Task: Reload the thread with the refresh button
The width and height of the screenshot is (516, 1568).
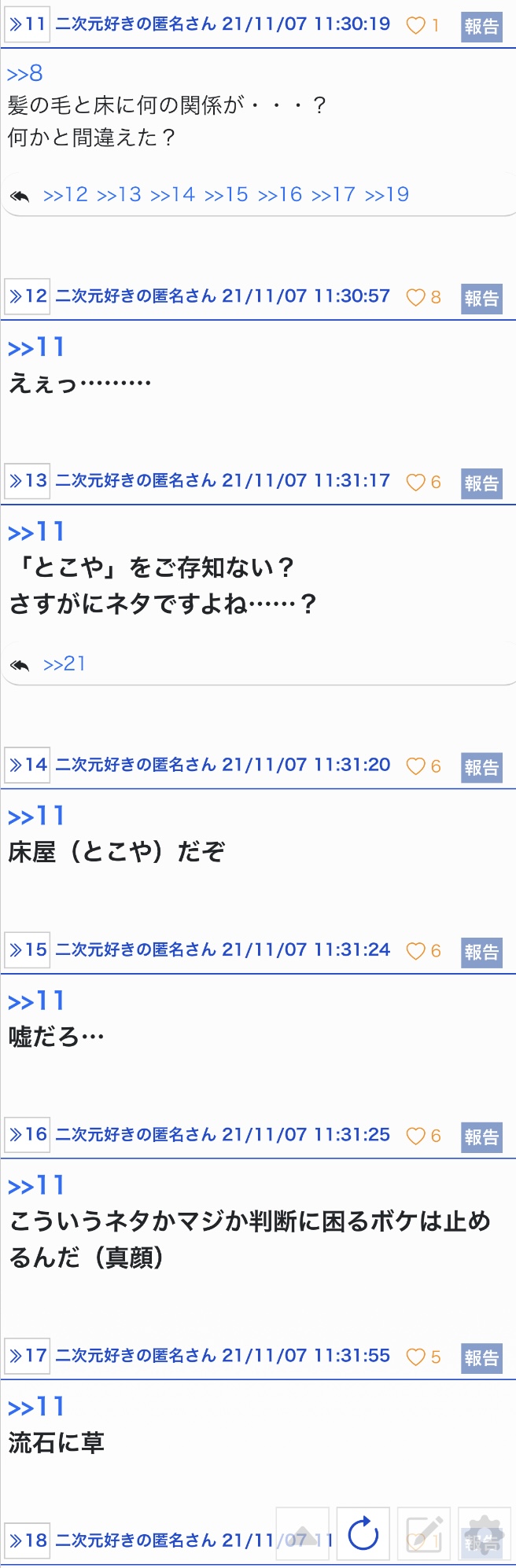Action: click(x=363, y=1533)
